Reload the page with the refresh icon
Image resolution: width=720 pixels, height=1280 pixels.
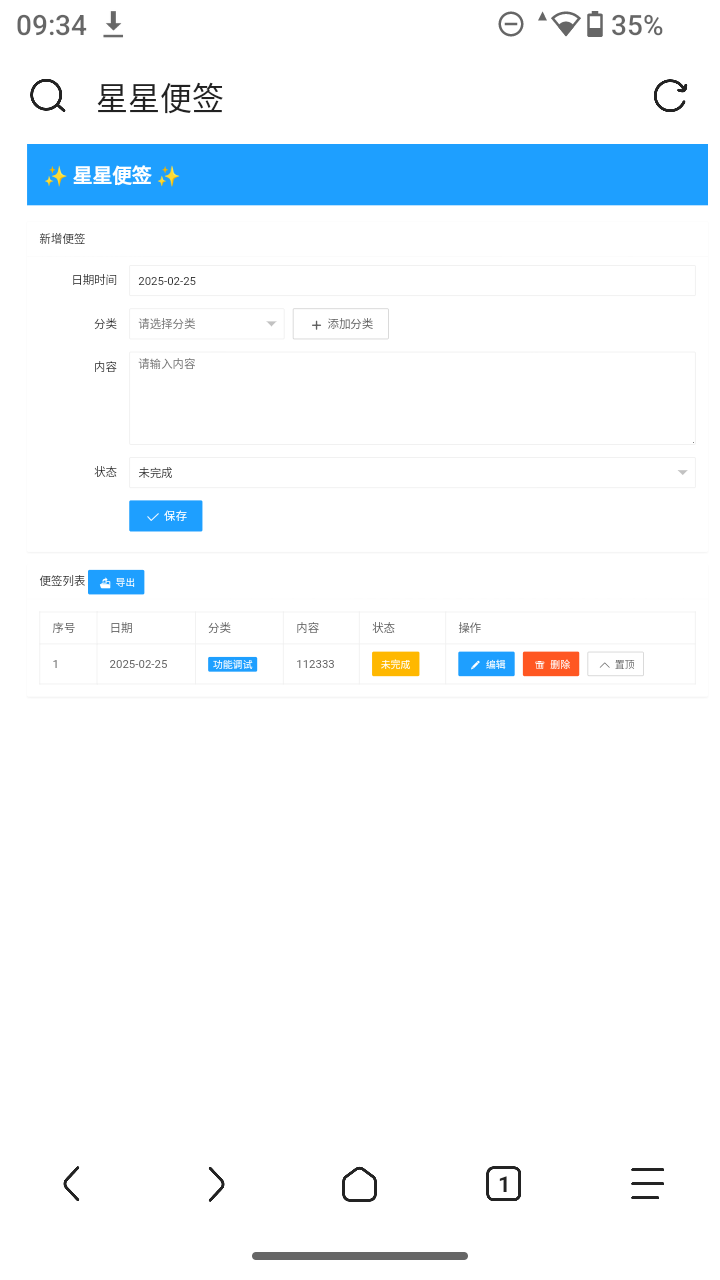(670, 97)
